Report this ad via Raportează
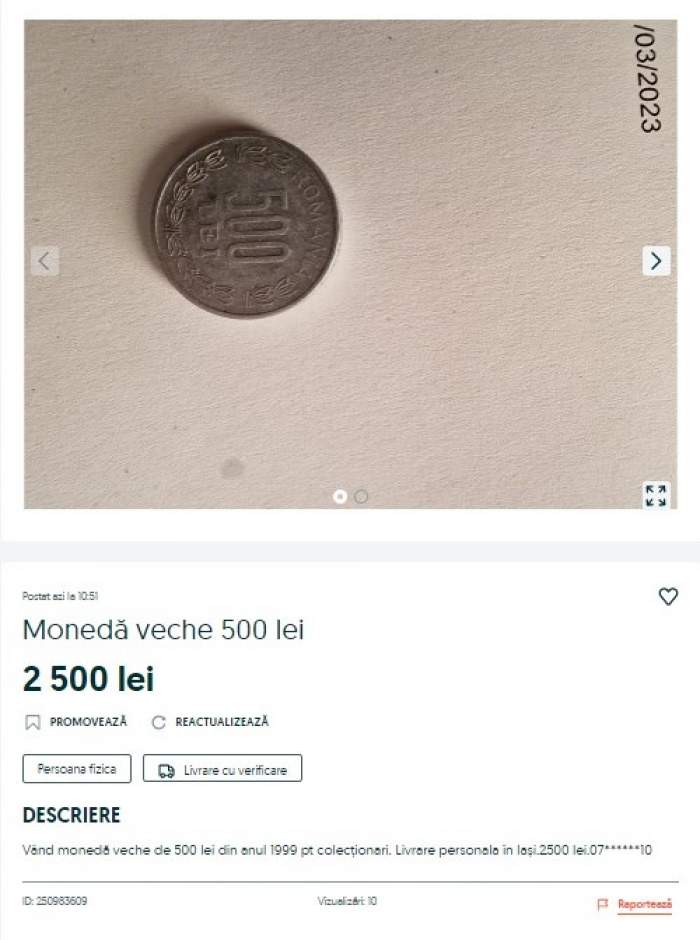Screen dimensions: 700x940 pos(635,904)
